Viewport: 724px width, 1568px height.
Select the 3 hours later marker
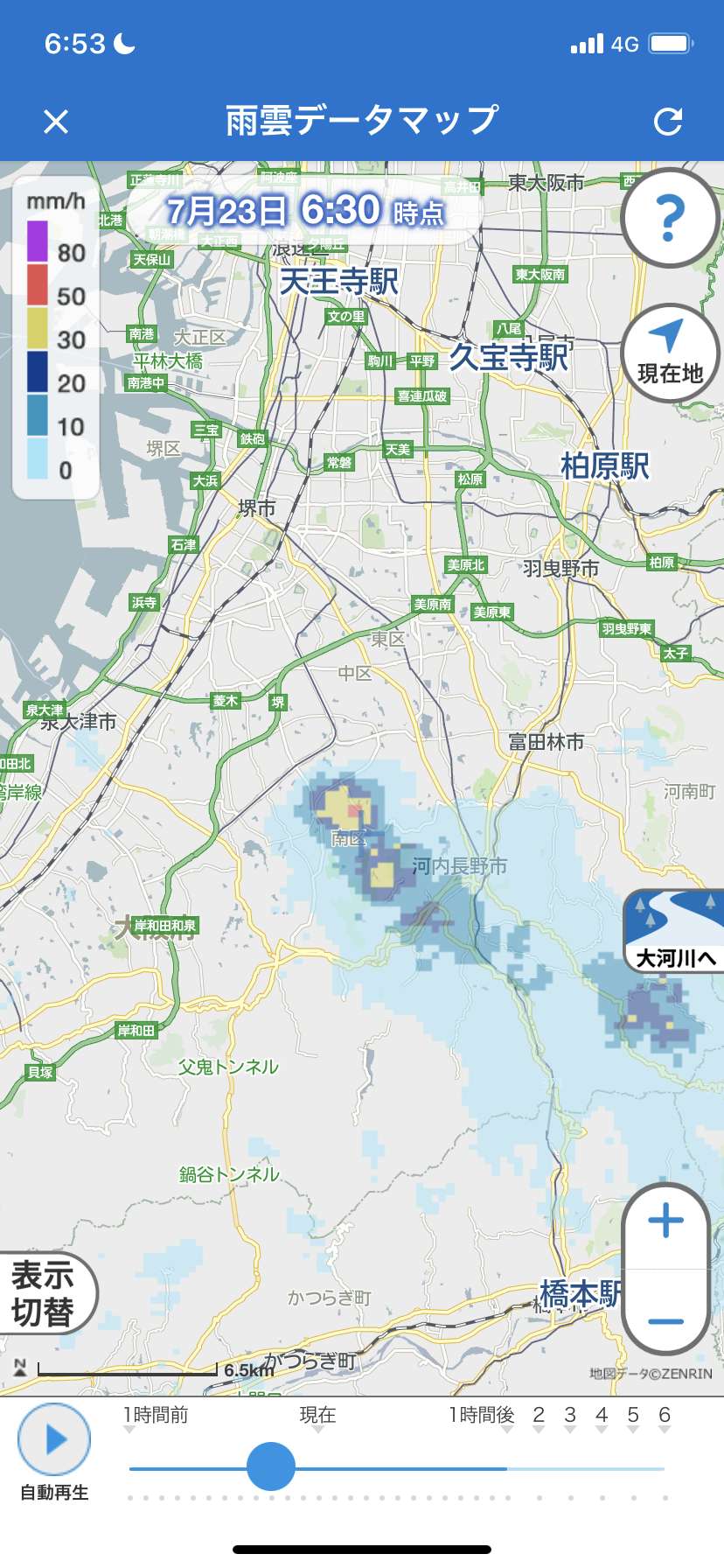pyautogui.click(x=570, y=1416)
